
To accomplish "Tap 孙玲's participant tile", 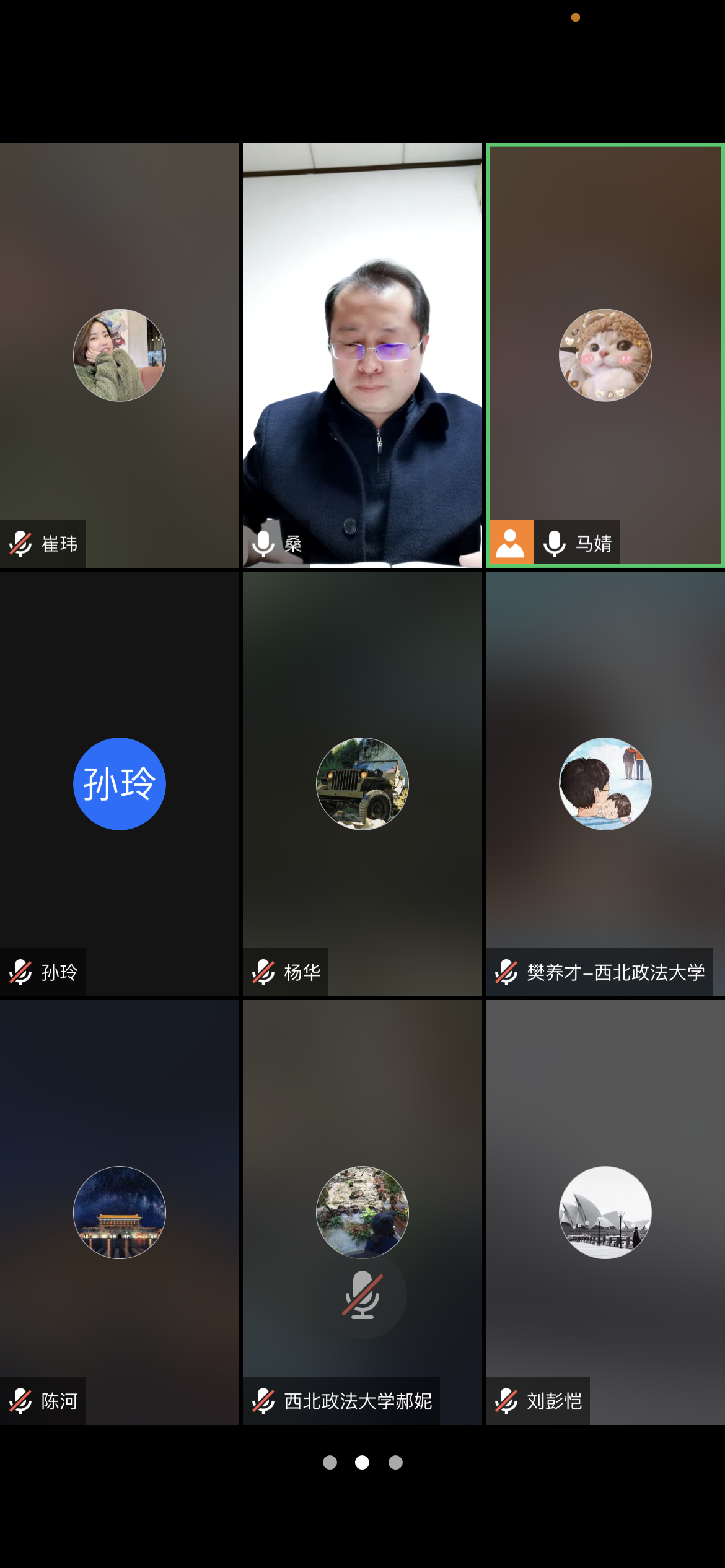I will coord(119,783).
